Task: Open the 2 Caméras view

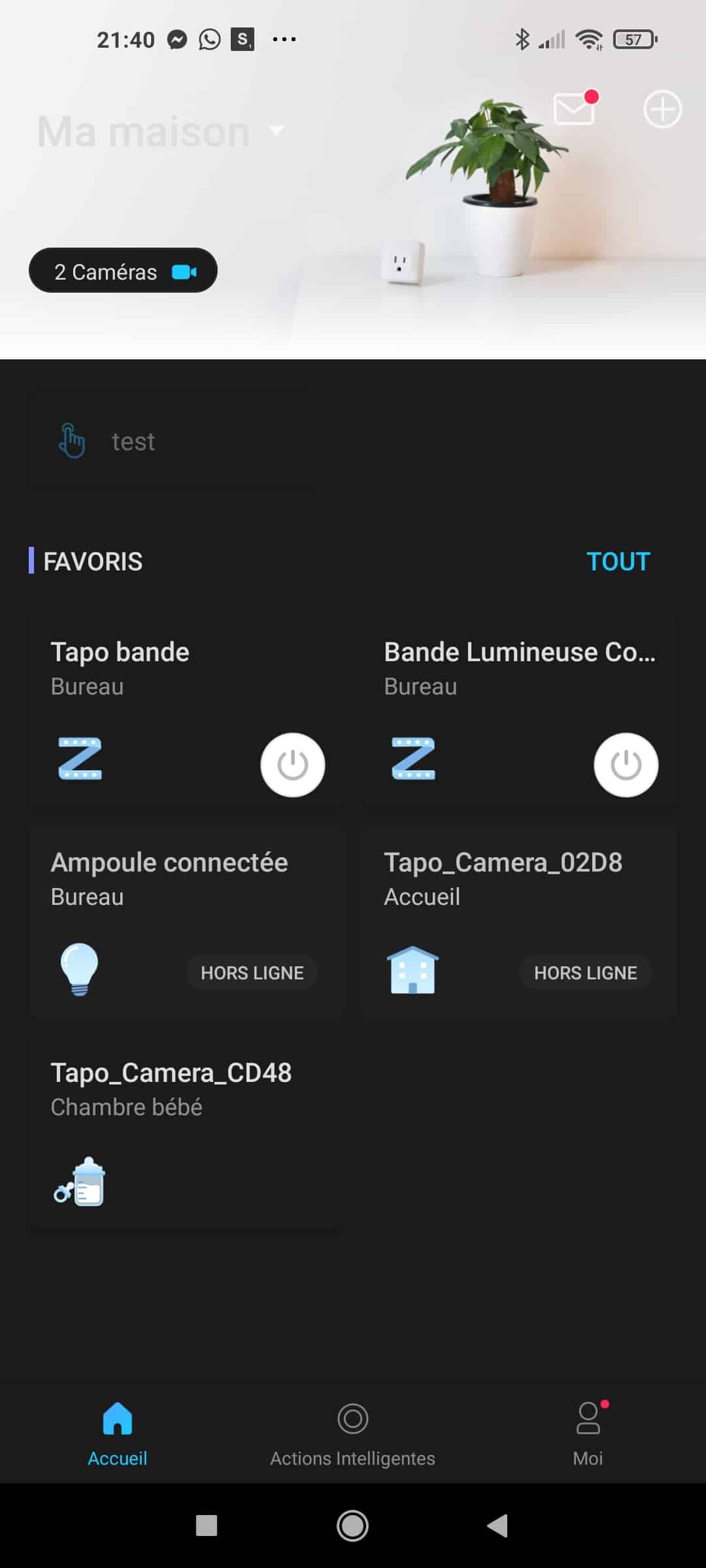Action: click(123, 270)
